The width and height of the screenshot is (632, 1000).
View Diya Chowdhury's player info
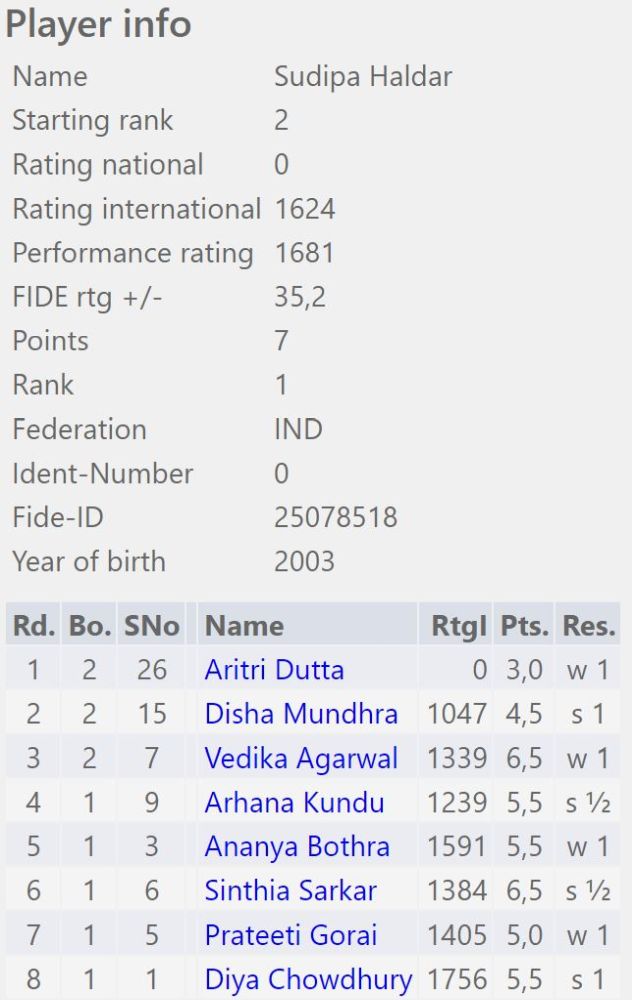point(308,979)
